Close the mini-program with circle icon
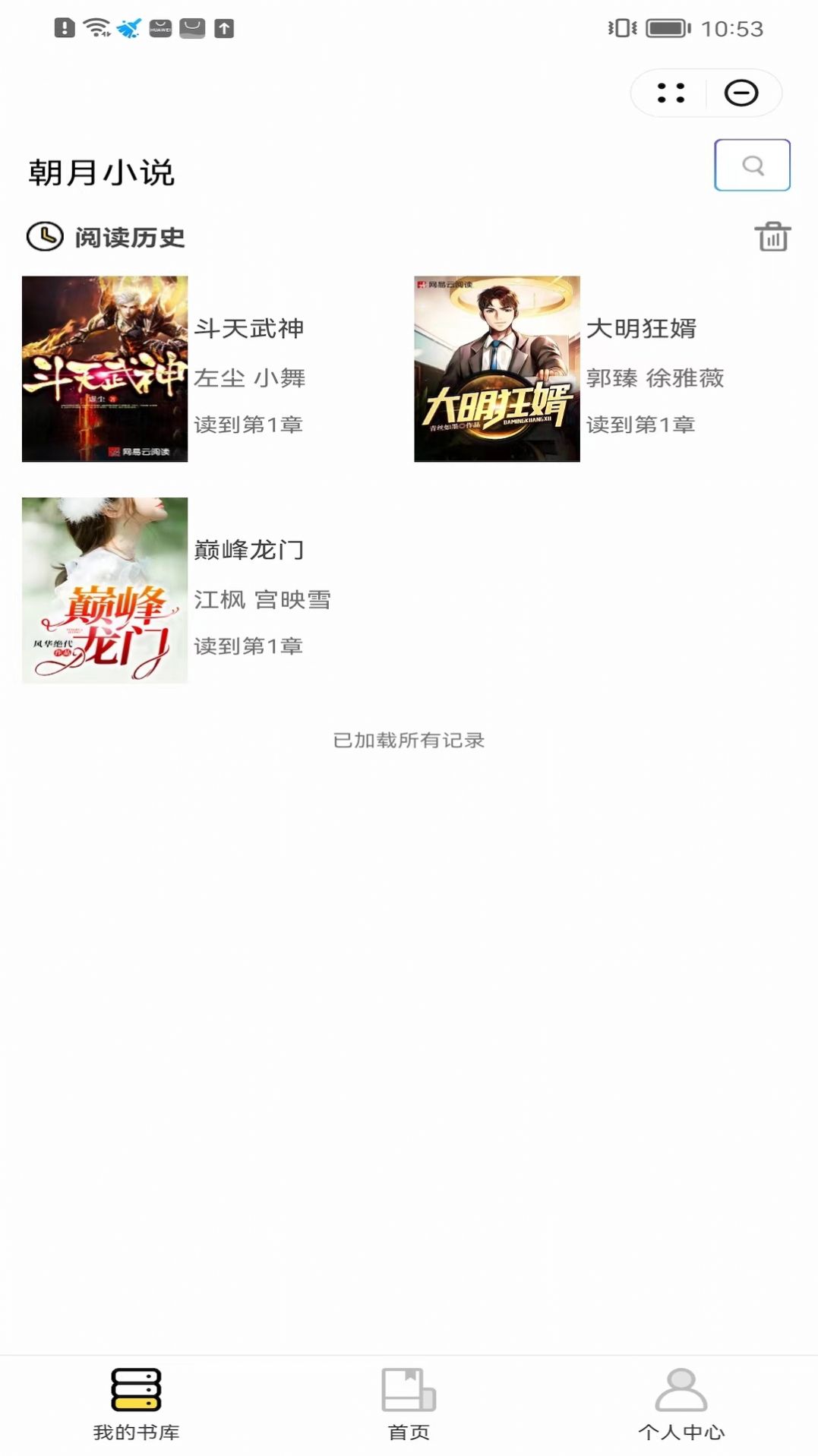The height and width of the screenshot is (1456, 818). tap(741, 93)
